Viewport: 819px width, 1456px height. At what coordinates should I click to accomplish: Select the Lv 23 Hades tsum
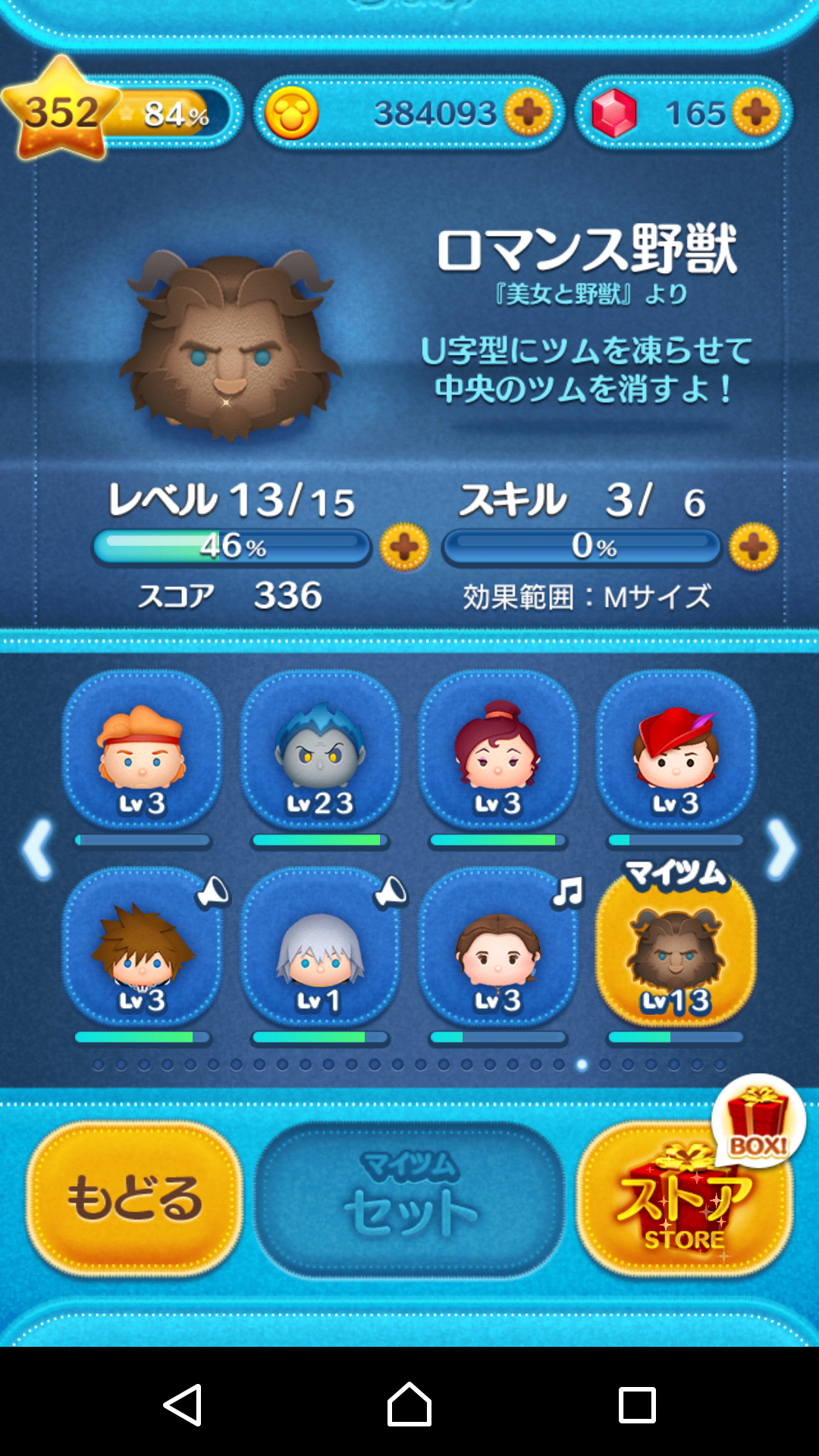point(320,751)
